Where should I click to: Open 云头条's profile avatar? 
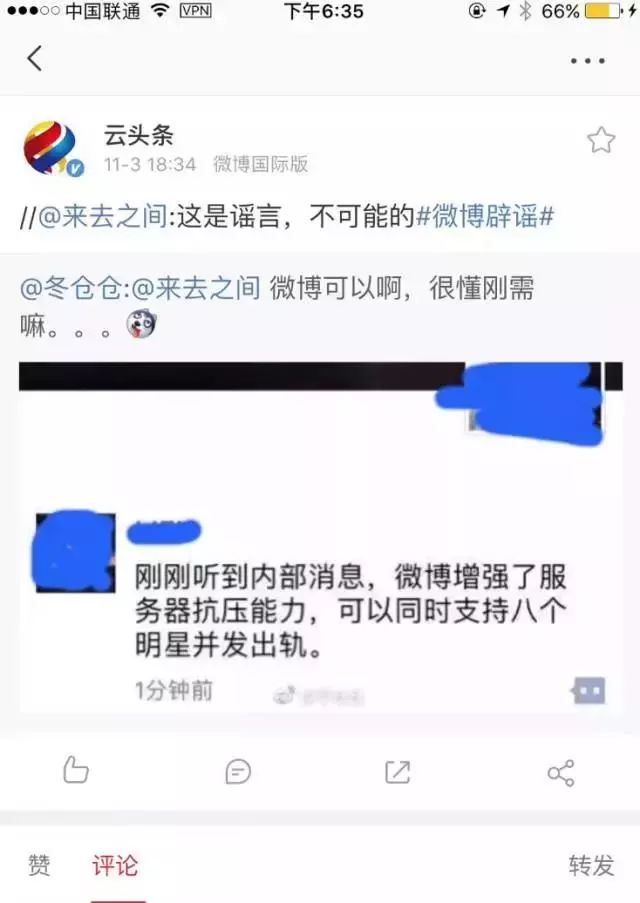[x=52, y=147]
